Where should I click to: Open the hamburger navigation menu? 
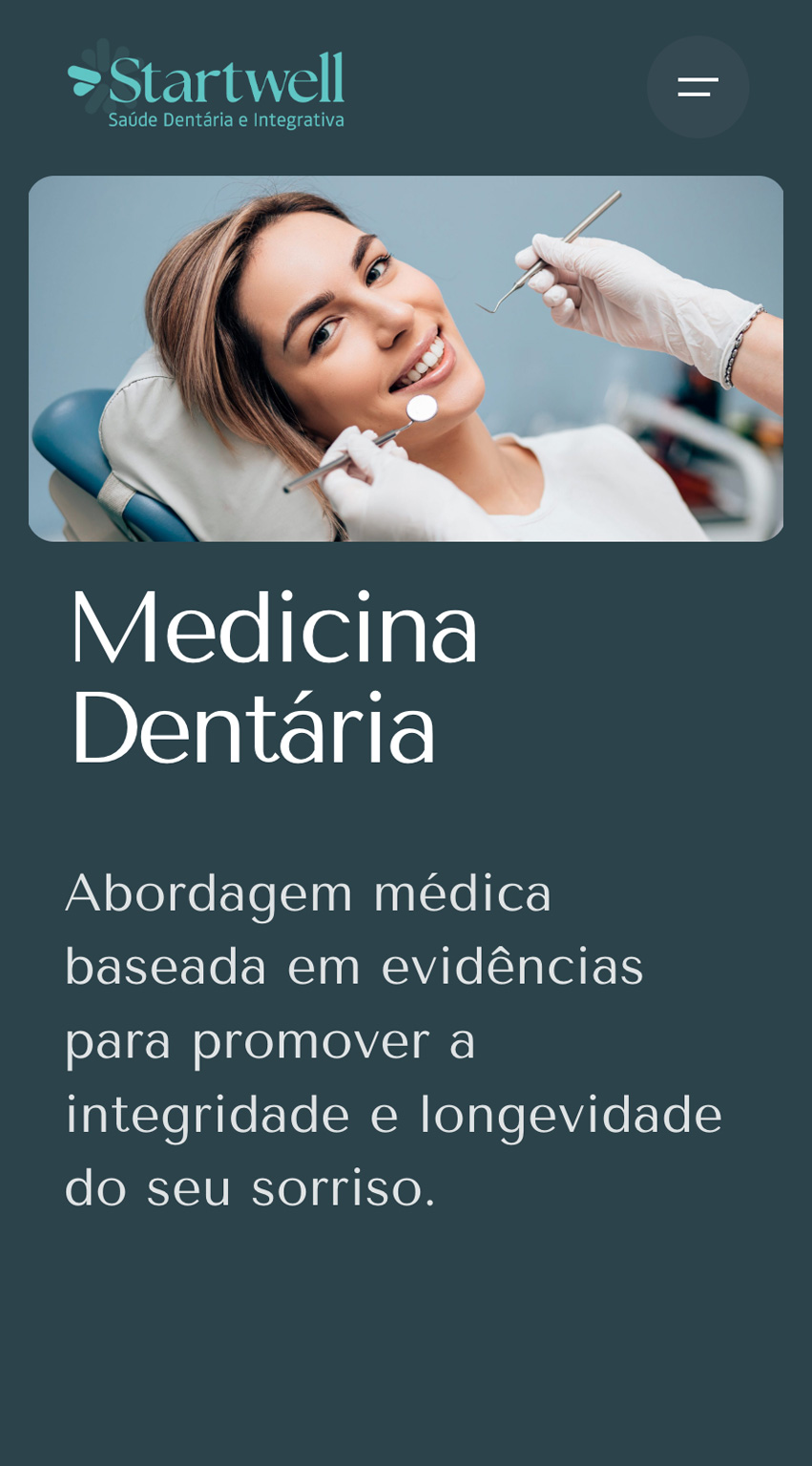pyautogui.click(x=697, y=87)
